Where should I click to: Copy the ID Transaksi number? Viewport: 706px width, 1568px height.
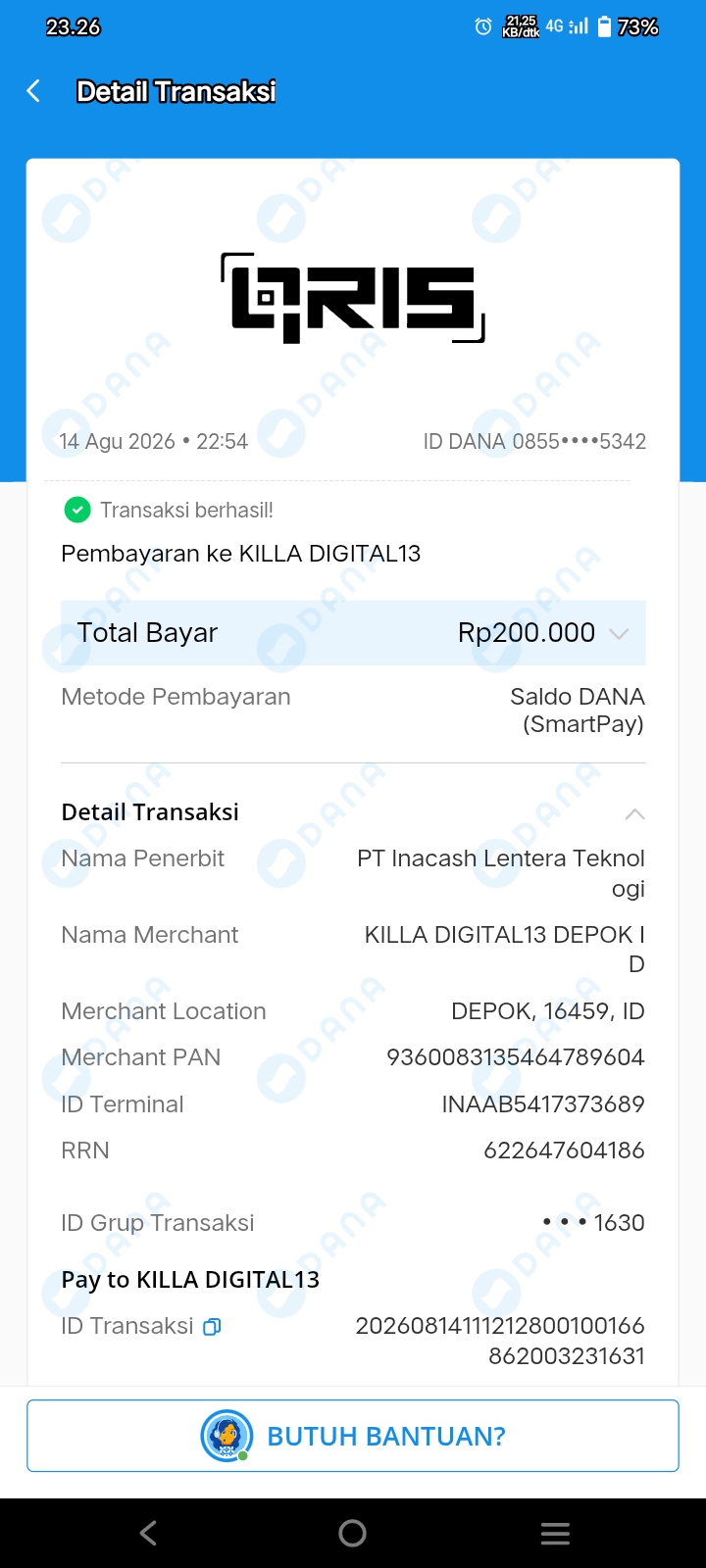212,1326
